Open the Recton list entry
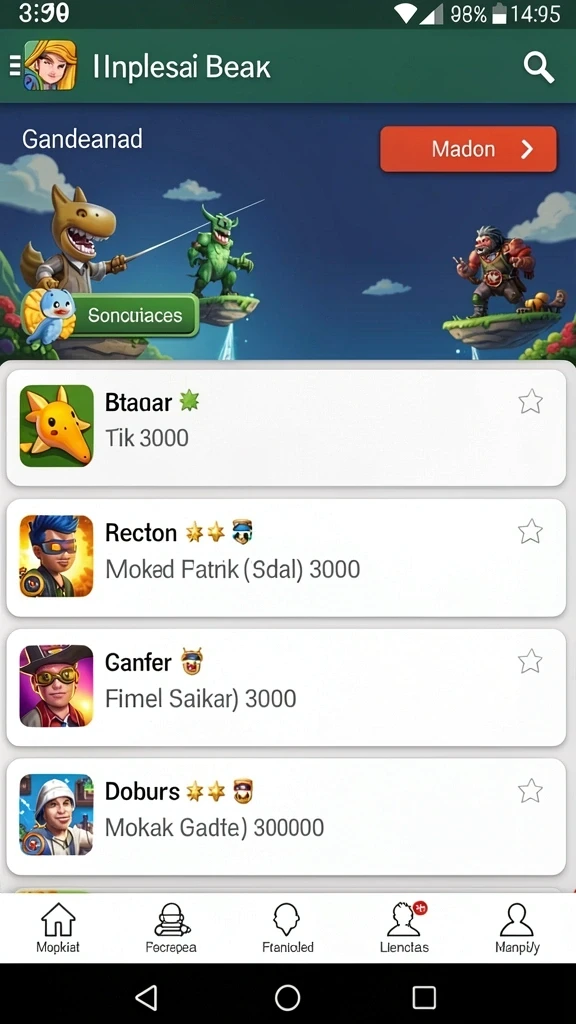The image size is (576, 1024). click(x=286, y=558)
